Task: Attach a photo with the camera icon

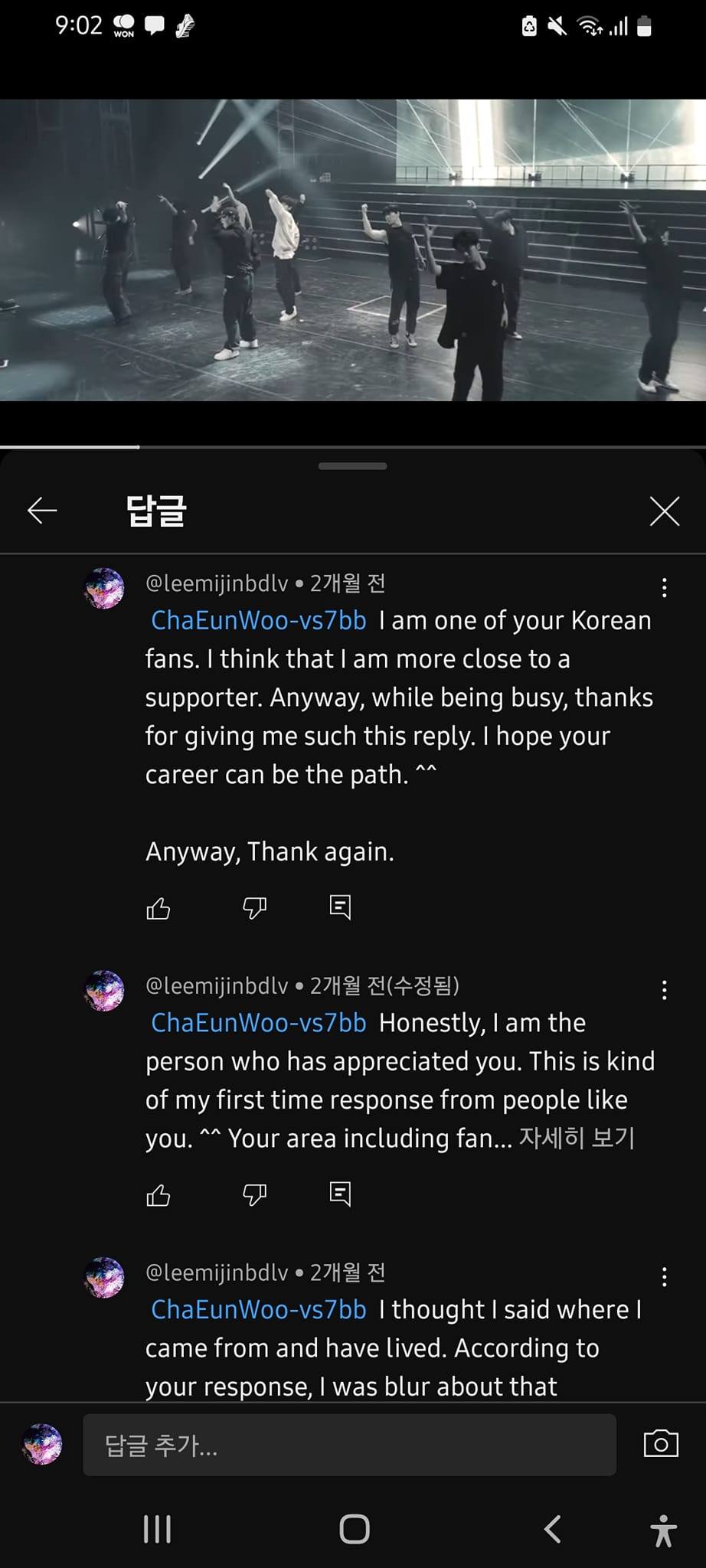Action: click(661, 1444)
